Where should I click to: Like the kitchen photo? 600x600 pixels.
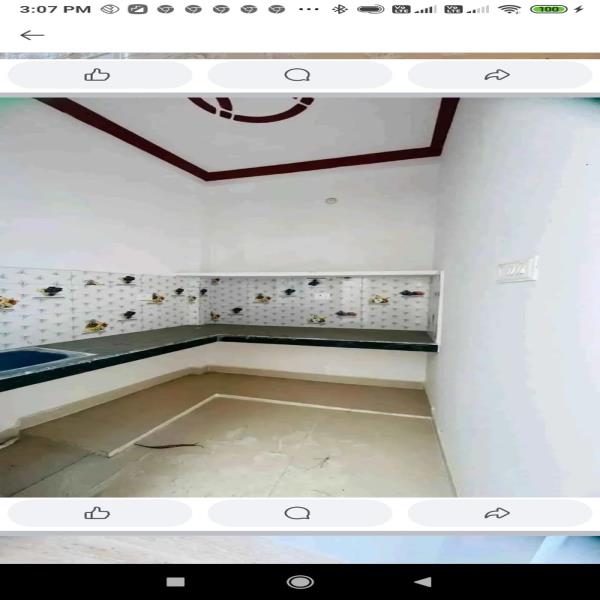98,513
